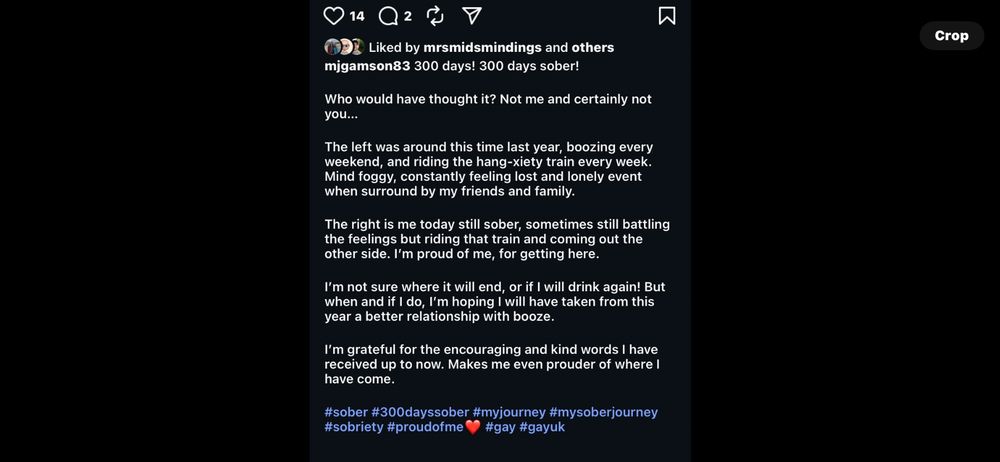The height and width of the screenshot is (462, 1000).
Task: Open the #sober hashtag
Action: 346,412
